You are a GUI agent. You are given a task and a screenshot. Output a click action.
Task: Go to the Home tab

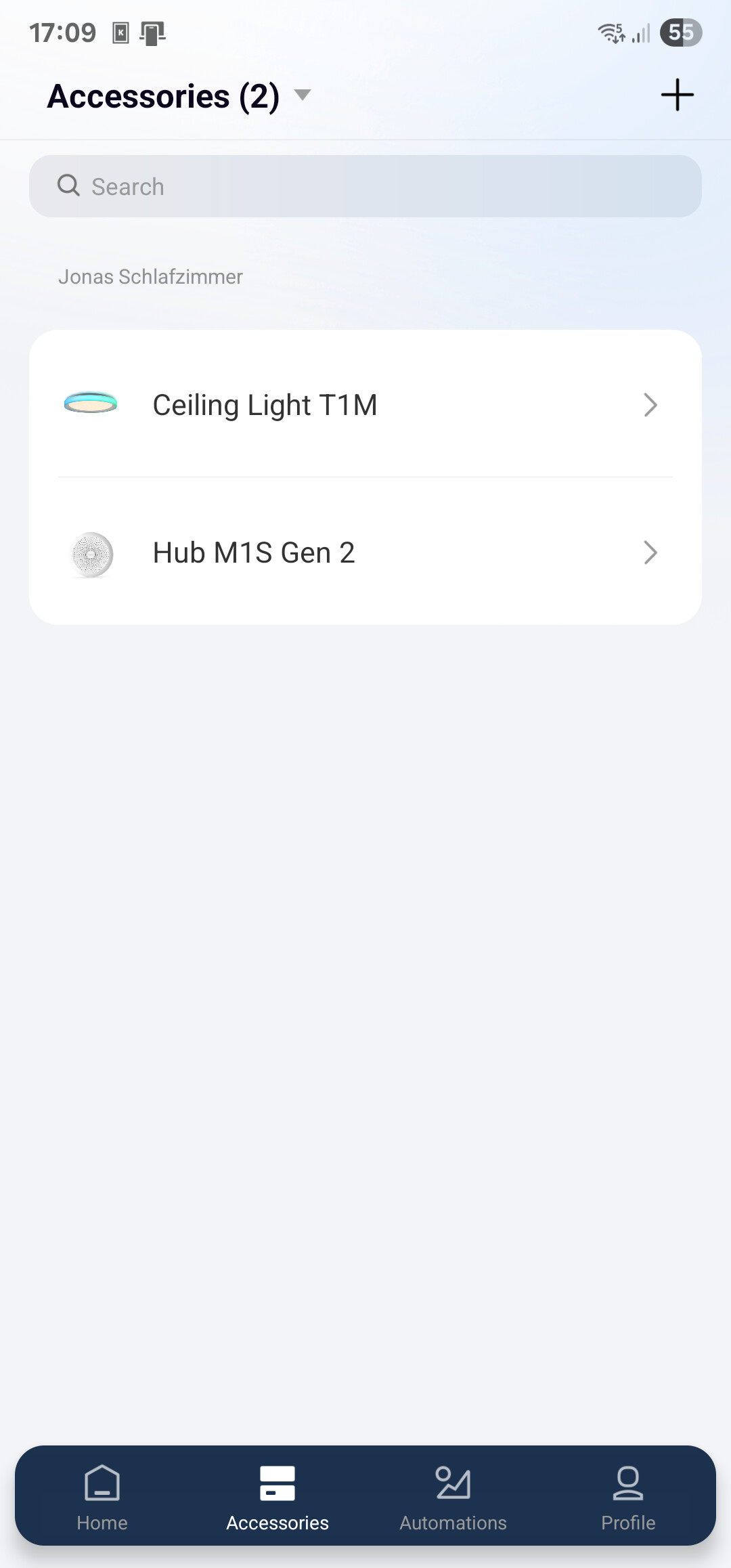click(x=102, y=1498)
